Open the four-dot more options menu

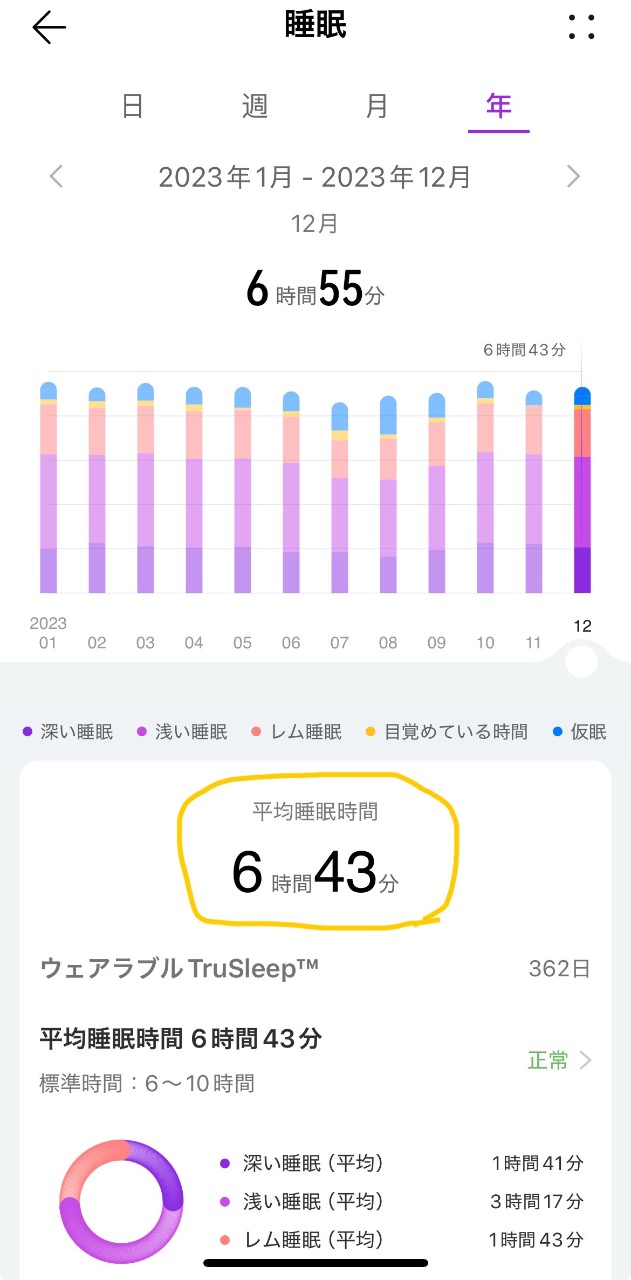coord(581,27)
